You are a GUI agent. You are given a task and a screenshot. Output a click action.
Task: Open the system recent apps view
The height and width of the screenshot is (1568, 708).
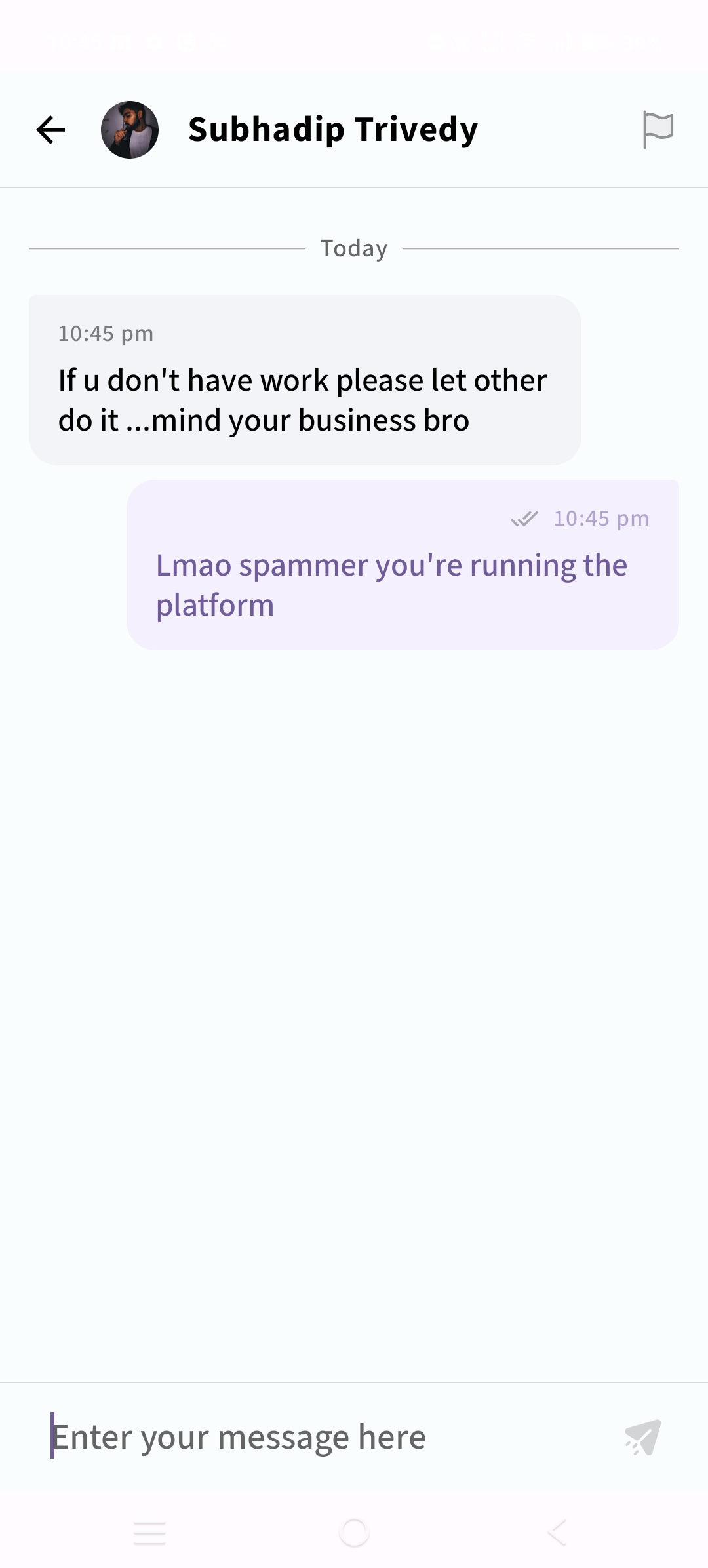(x=149, y=1533)
